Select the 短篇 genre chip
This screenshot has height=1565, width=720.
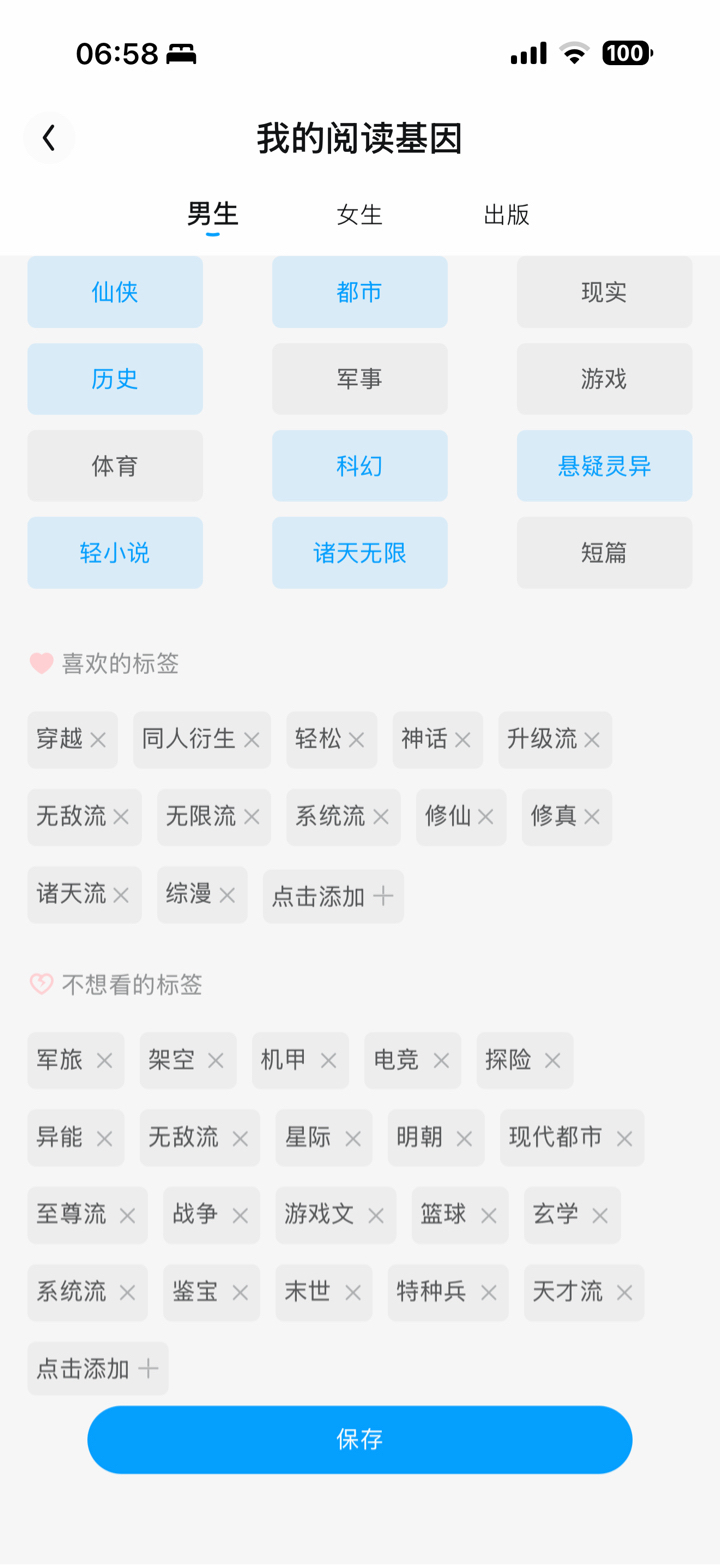pos(605,553)
